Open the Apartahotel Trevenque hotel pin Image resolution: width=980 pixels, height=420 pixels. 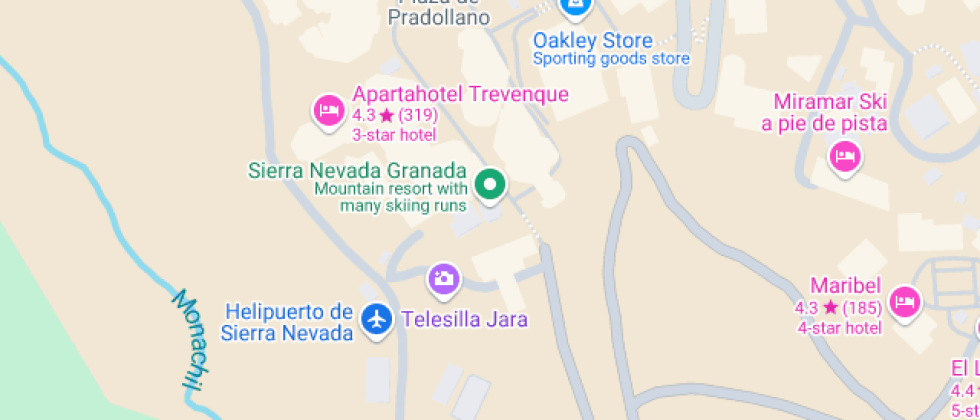tap(328, 110)
